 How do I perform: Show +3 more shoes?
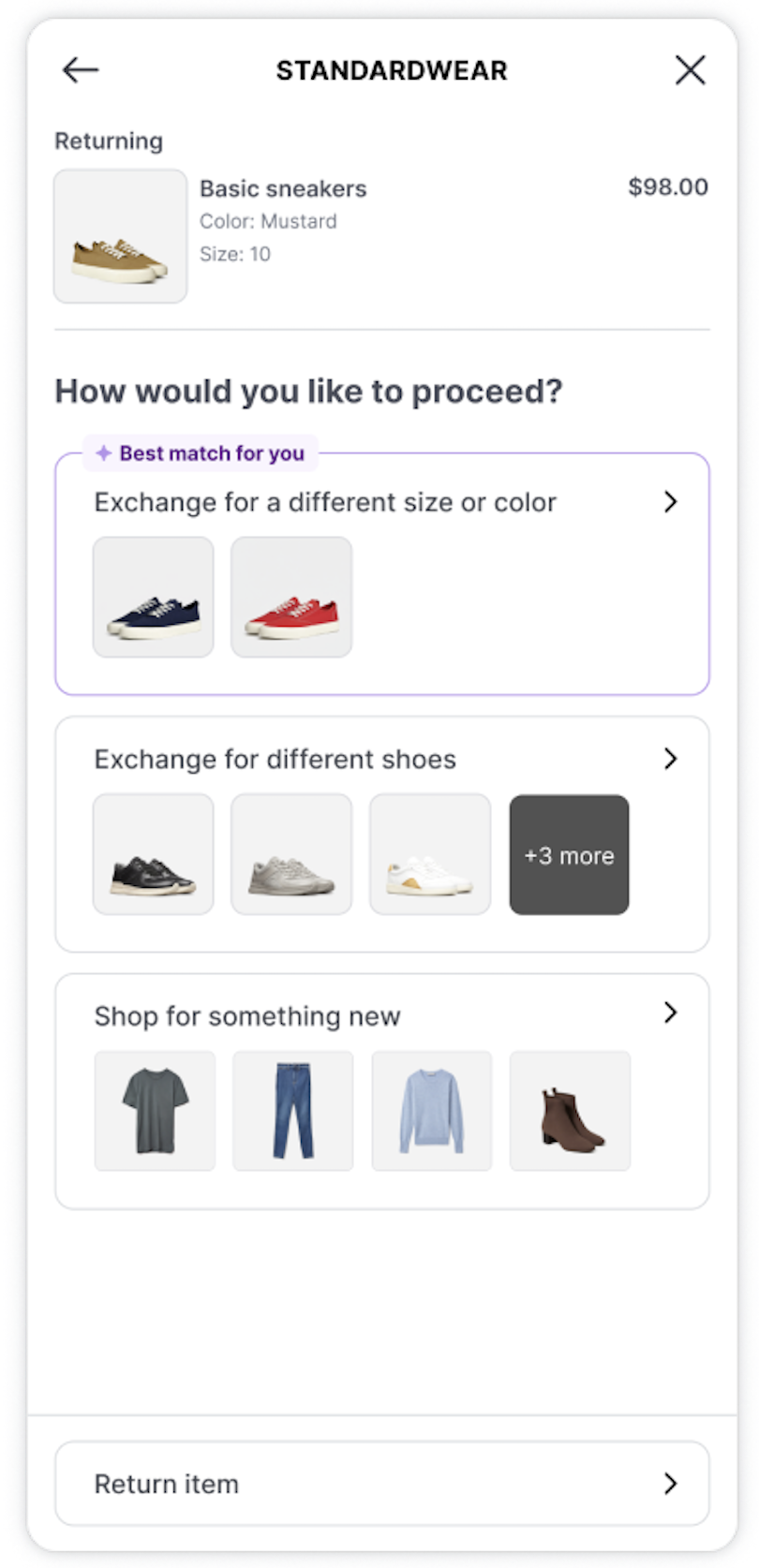(569, 855)
